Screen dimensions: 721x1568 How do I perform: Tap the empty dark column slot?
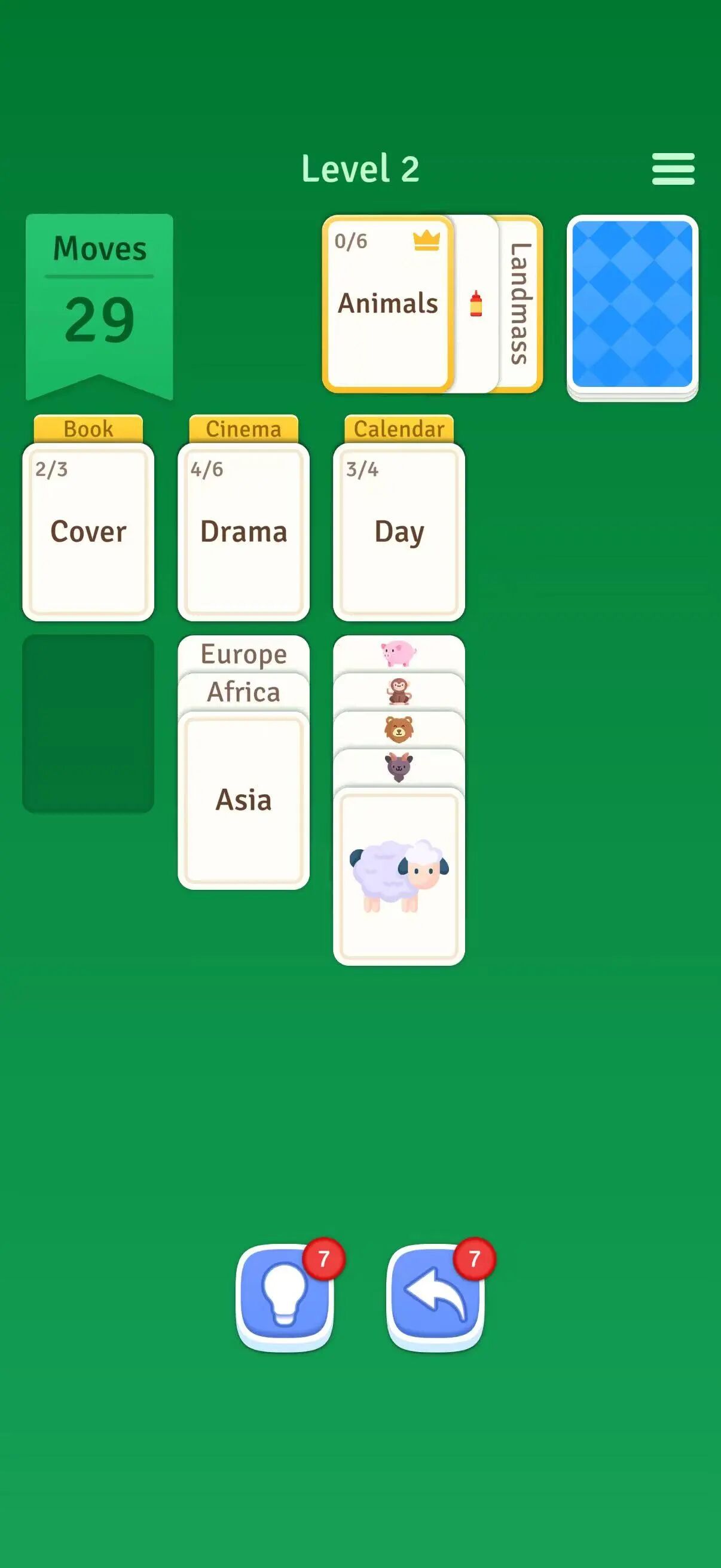pyautogui.click(x=88, y=723)
